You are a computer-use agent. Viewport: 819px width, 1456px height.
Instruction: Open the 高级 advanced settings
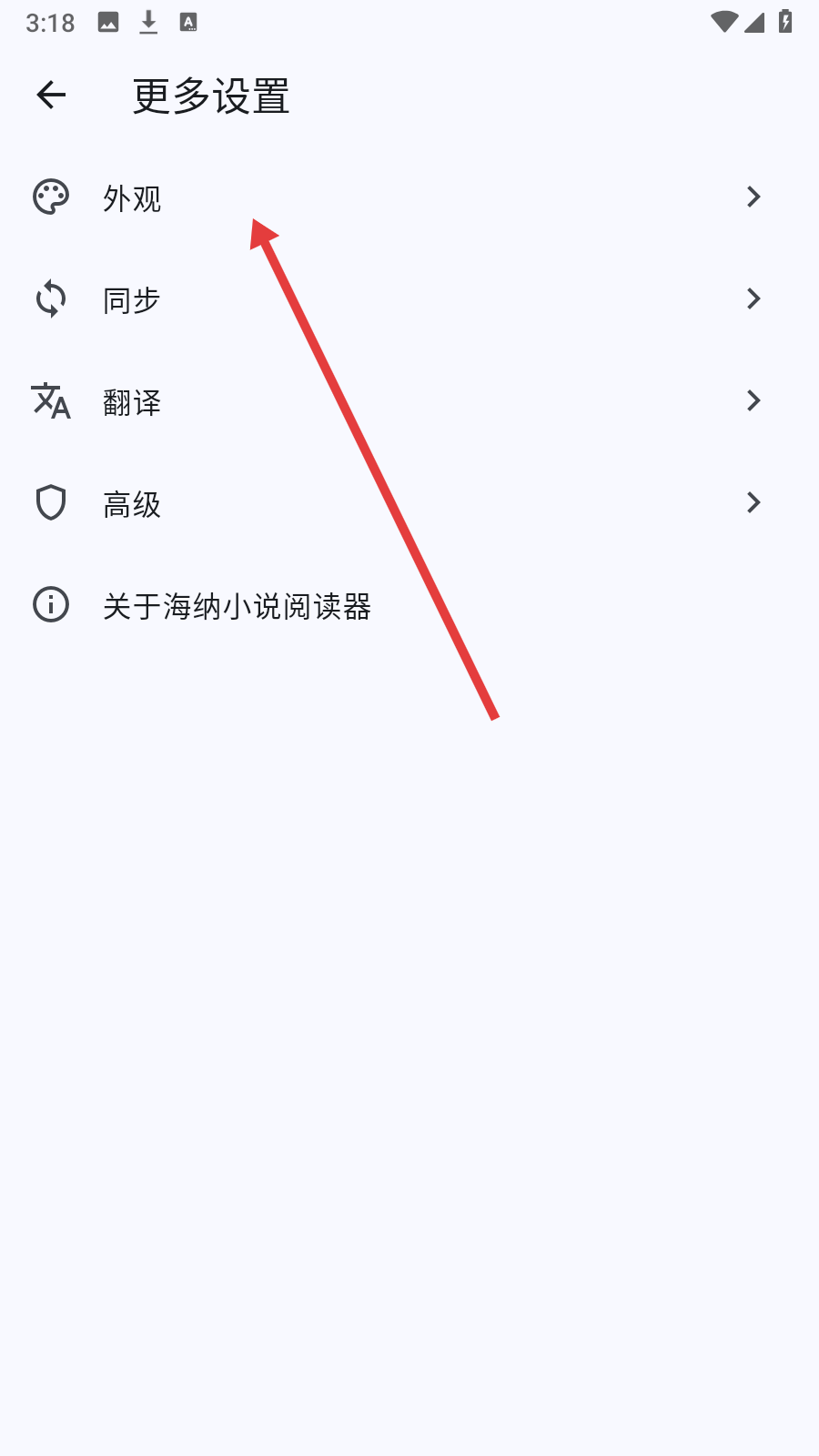[x=132, y=503]
